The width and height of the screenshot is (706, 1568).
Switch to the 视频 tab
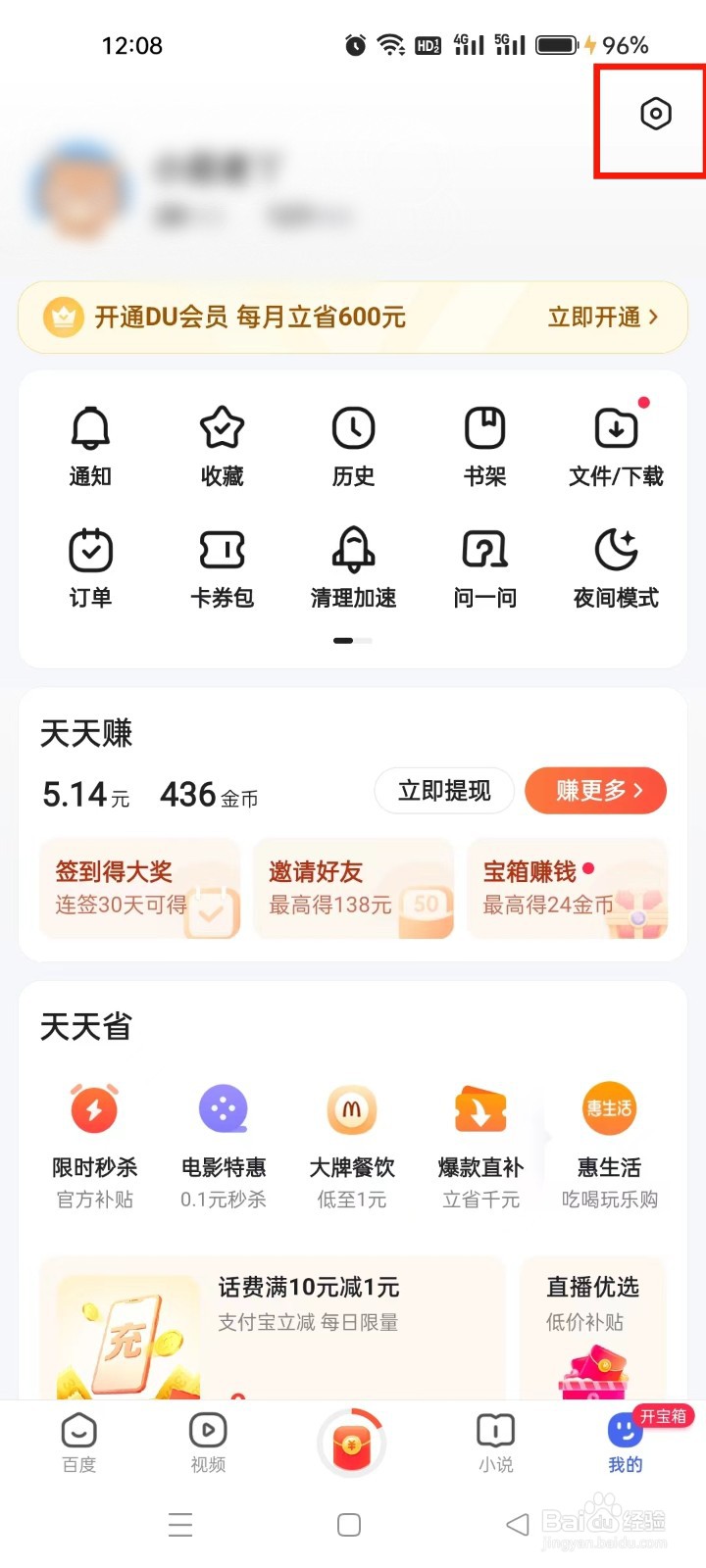208,1443
